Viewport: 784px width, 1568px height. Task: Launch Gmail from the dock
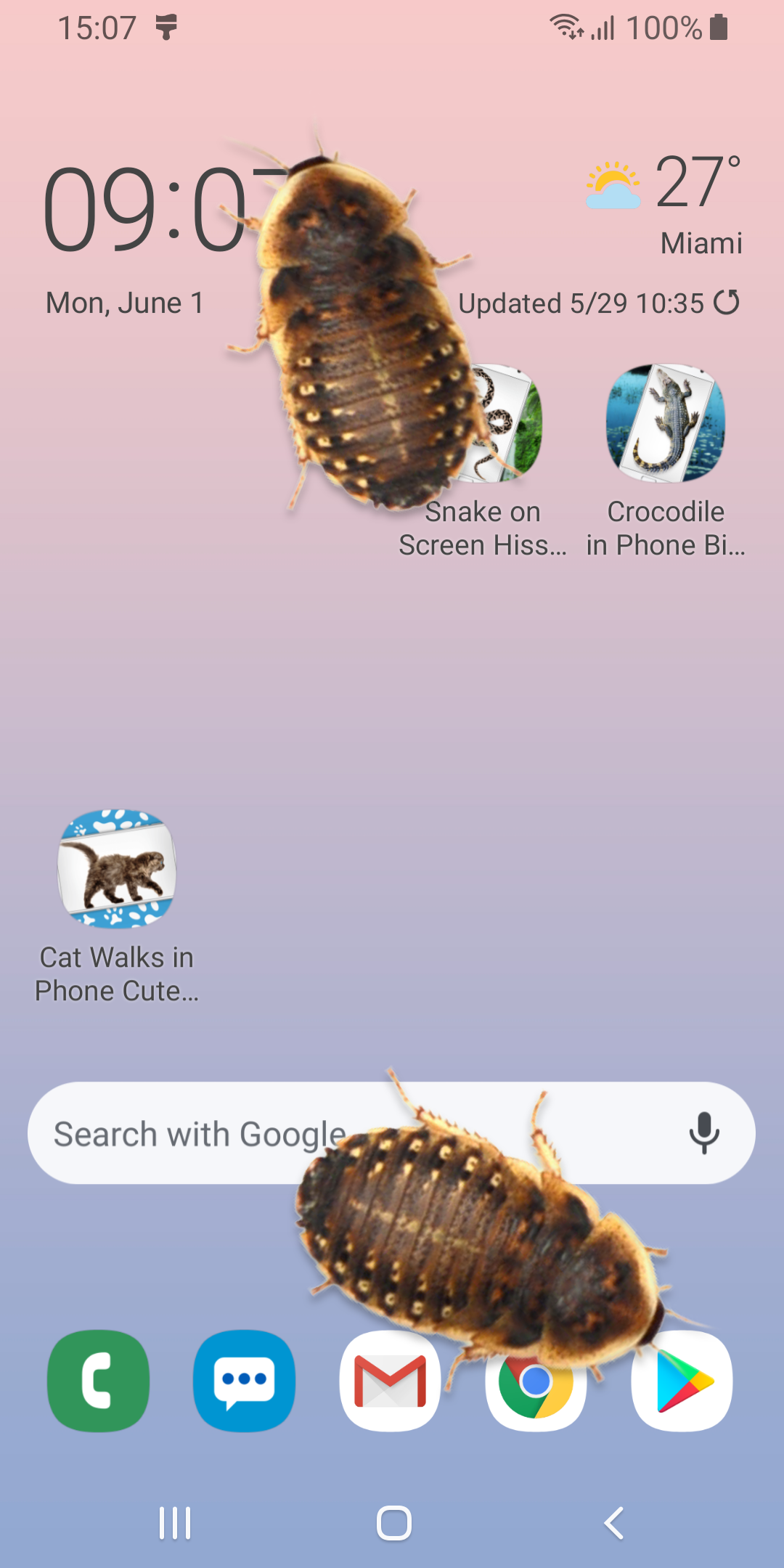pyautogui.click(x=391, y=1381)
